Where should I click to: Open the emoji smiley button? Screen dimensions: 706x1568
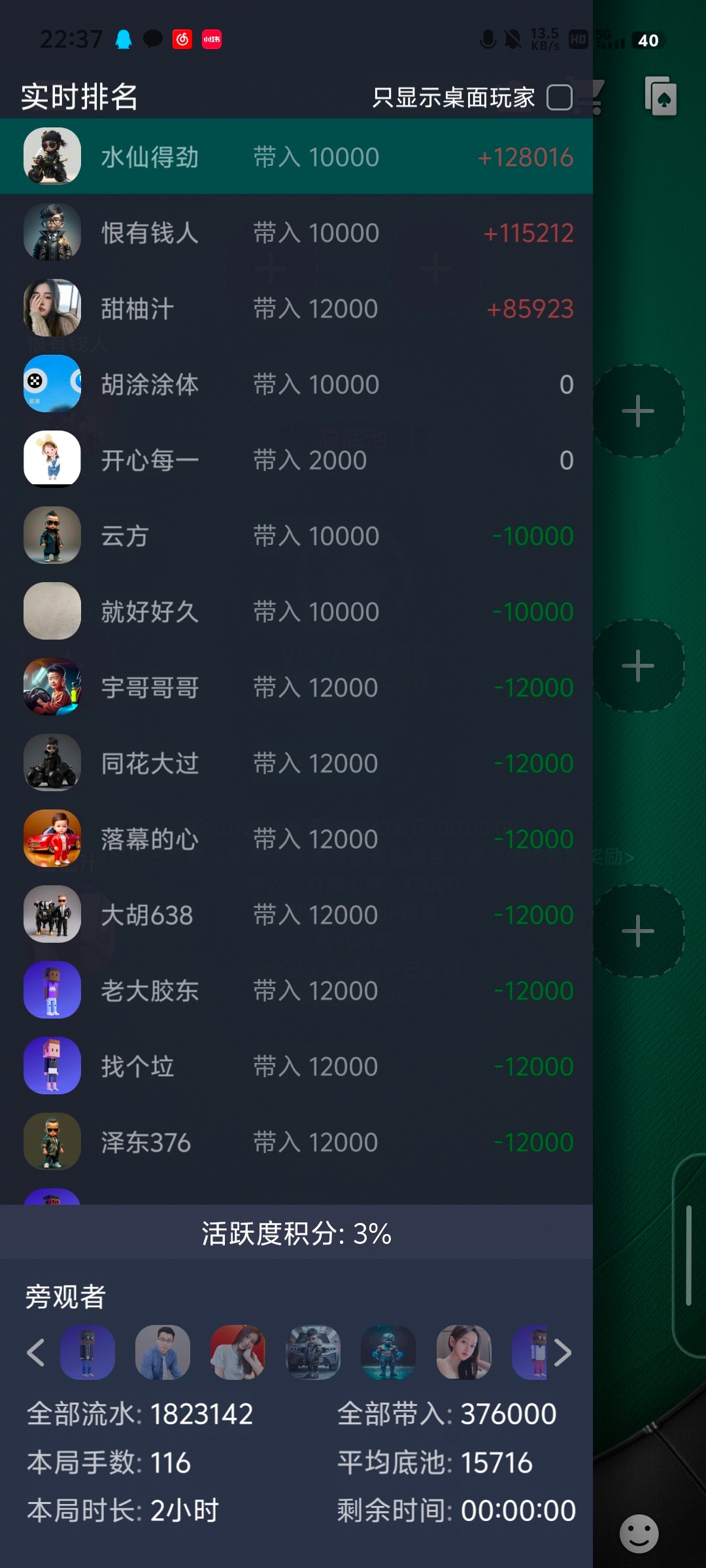tap(639, 1533)
